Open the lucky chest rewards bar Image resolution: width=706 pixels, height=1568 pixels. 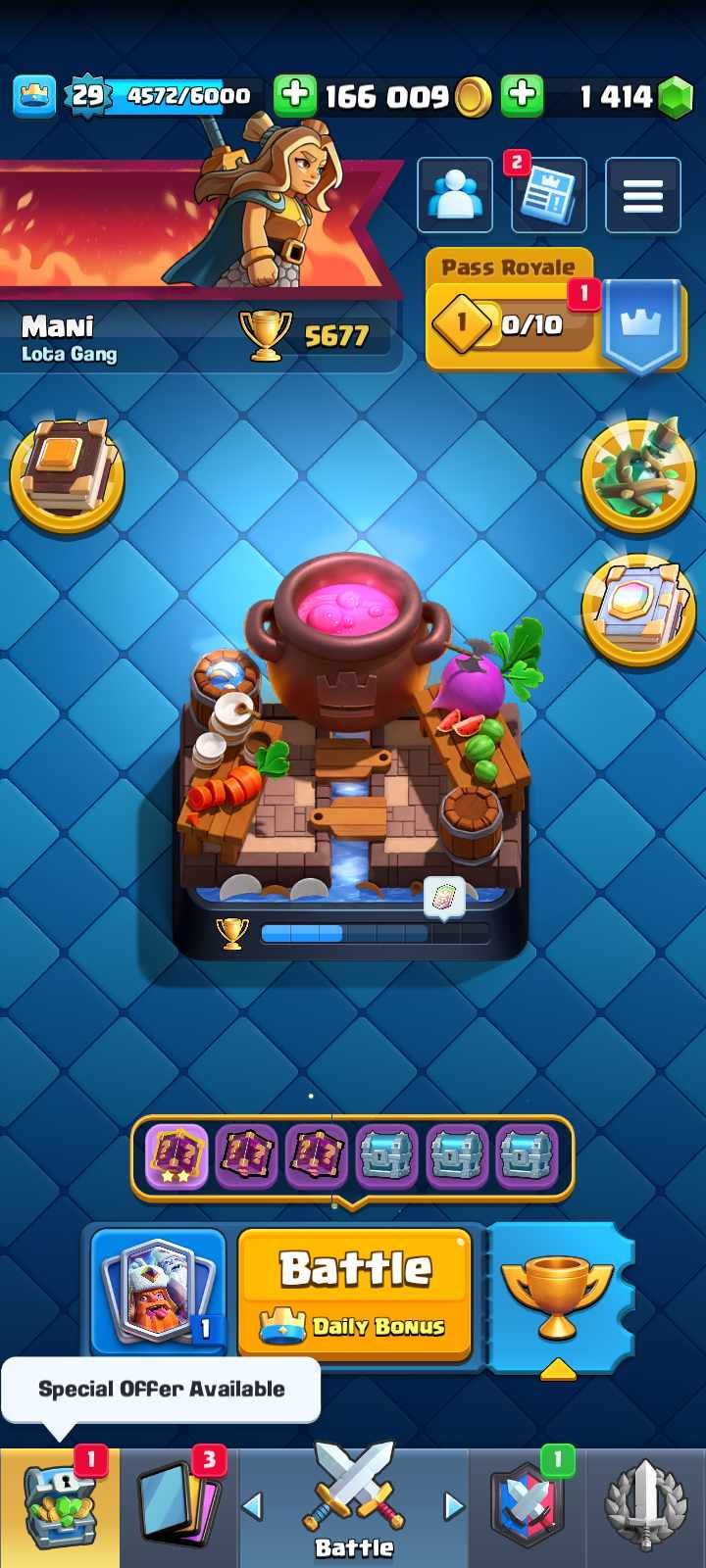click(x=351, y=1156)
